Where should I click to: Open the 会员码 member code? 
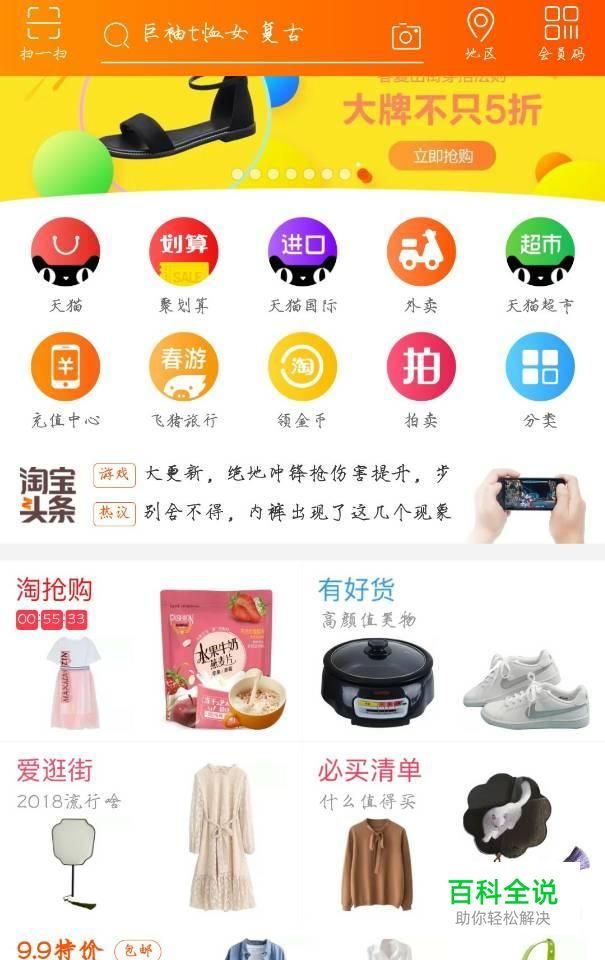pyautogui.click(x=561, y=33)
